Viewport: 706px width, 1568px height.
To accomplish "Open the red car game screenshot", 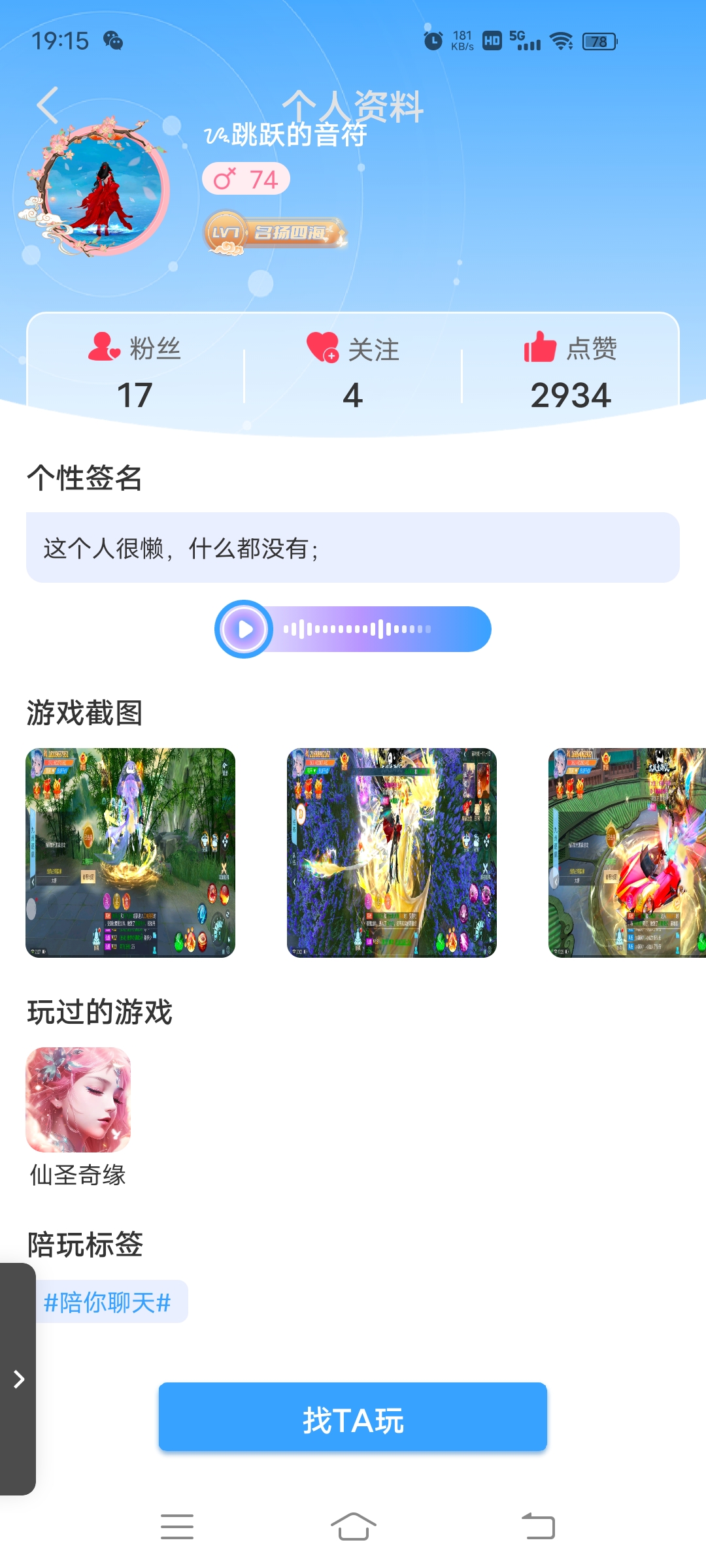I will click(x=628, y=853).
